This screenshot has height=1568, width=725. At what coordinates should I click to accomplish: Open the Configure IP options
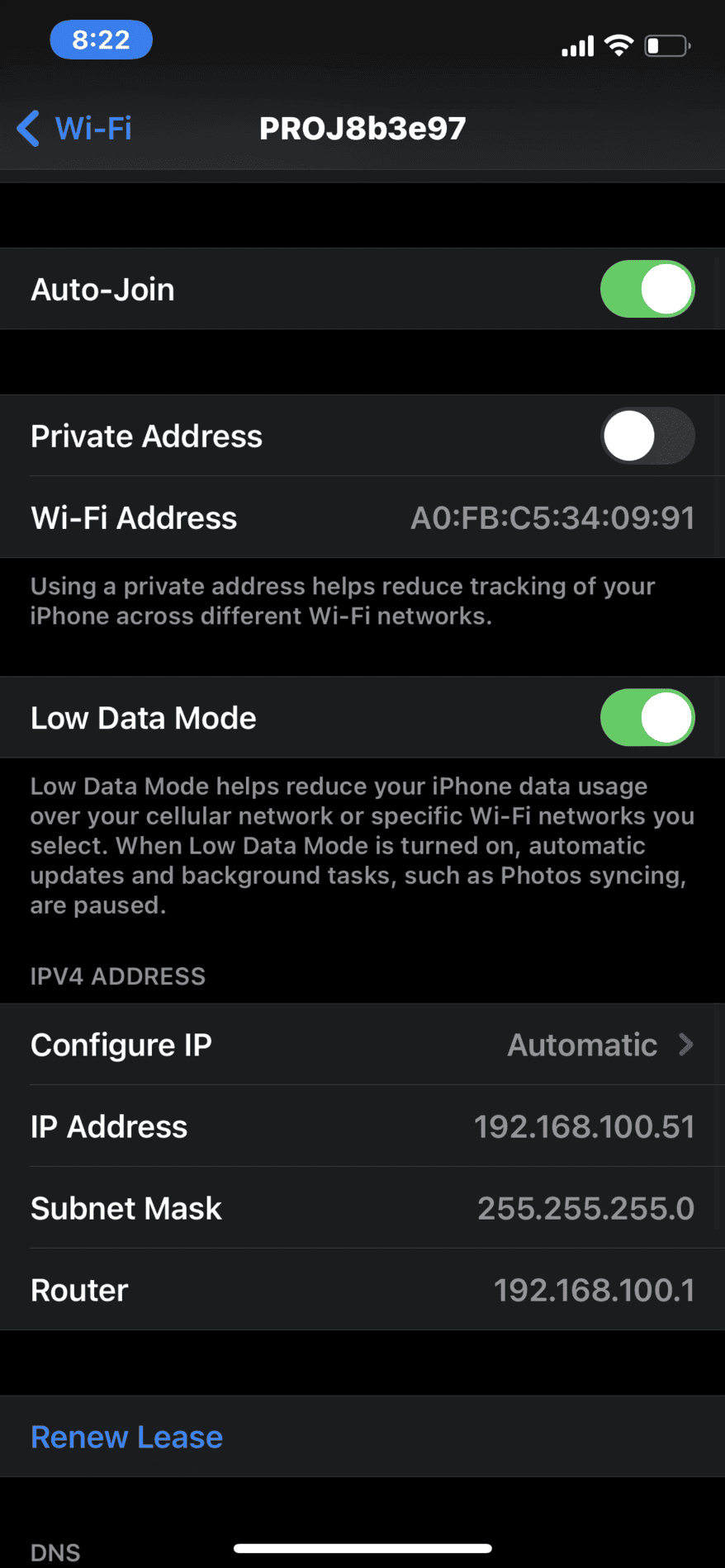coord(362,1045)
